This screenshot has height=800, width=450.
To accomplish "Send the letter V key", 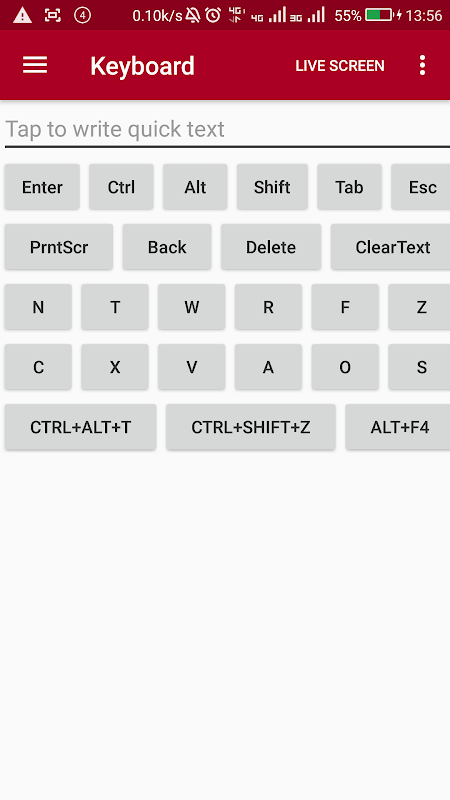I will click(x=192, y=367).
